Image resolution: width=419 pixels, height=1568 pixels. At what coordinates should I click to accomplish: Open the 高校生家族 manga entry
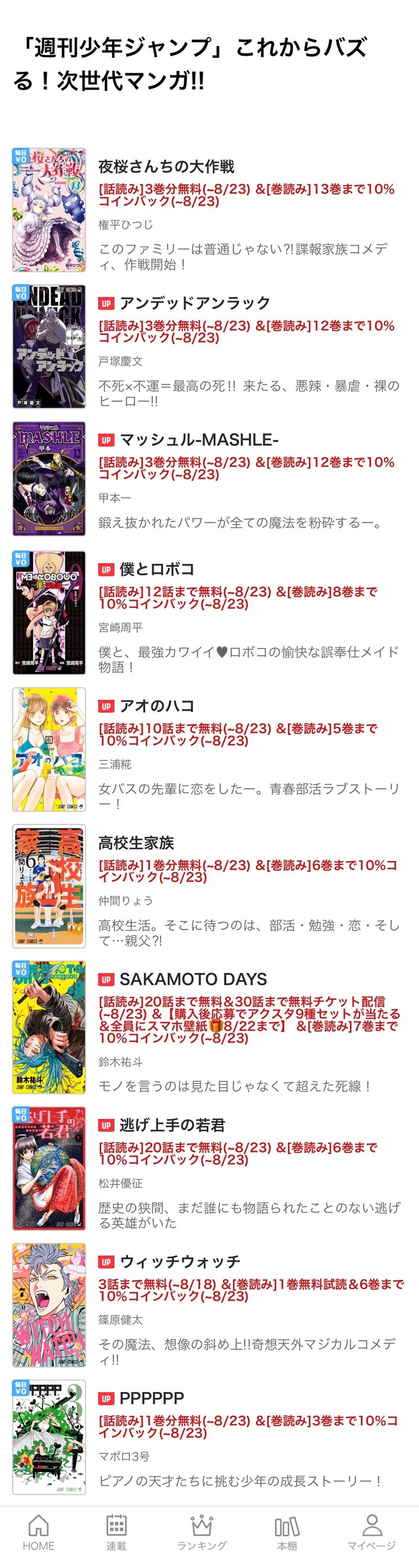point(136,843)
